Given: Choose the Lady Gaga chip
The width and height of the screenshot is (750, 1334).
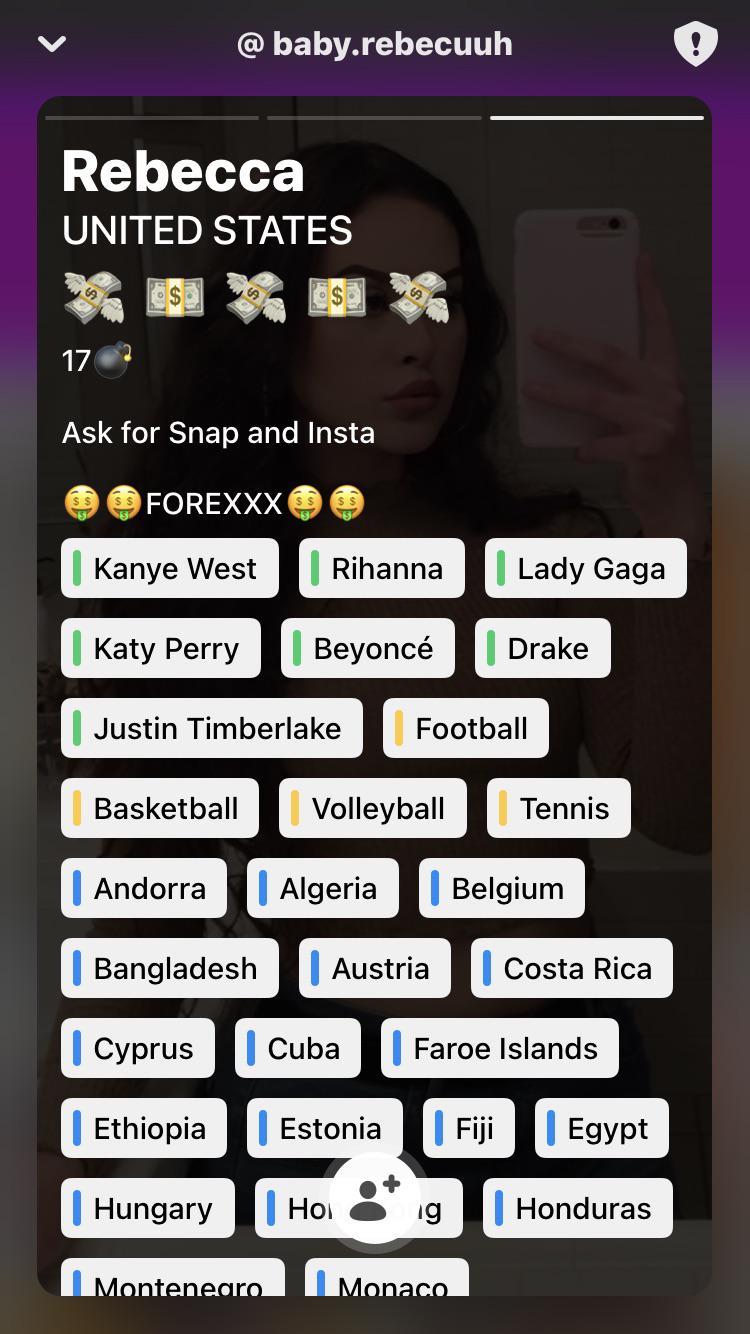Looking at the screenshot, I should 586,568.
